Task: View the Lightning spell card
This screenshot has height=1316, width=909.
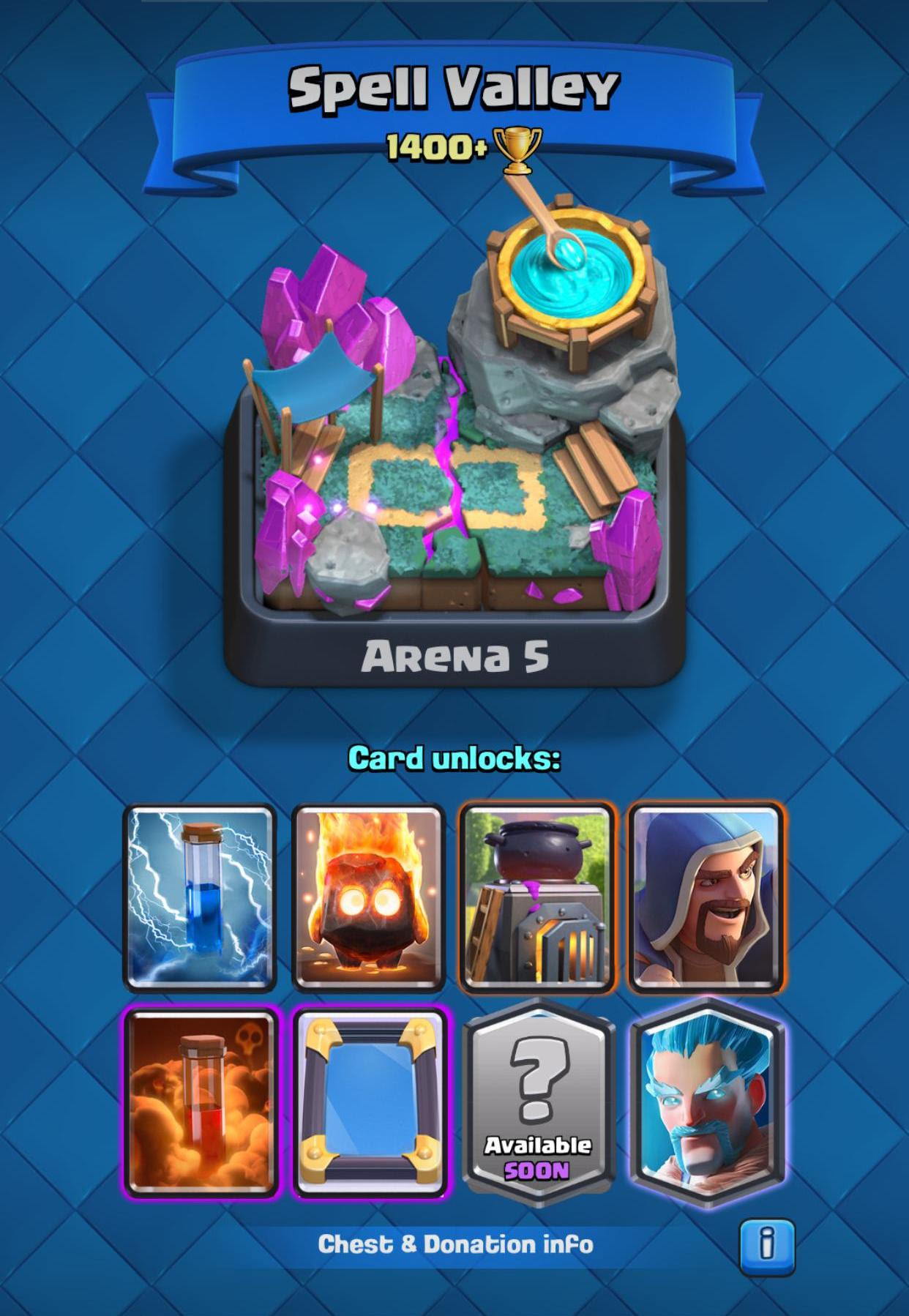Action: pyautogui.click(x=199, y=897)
